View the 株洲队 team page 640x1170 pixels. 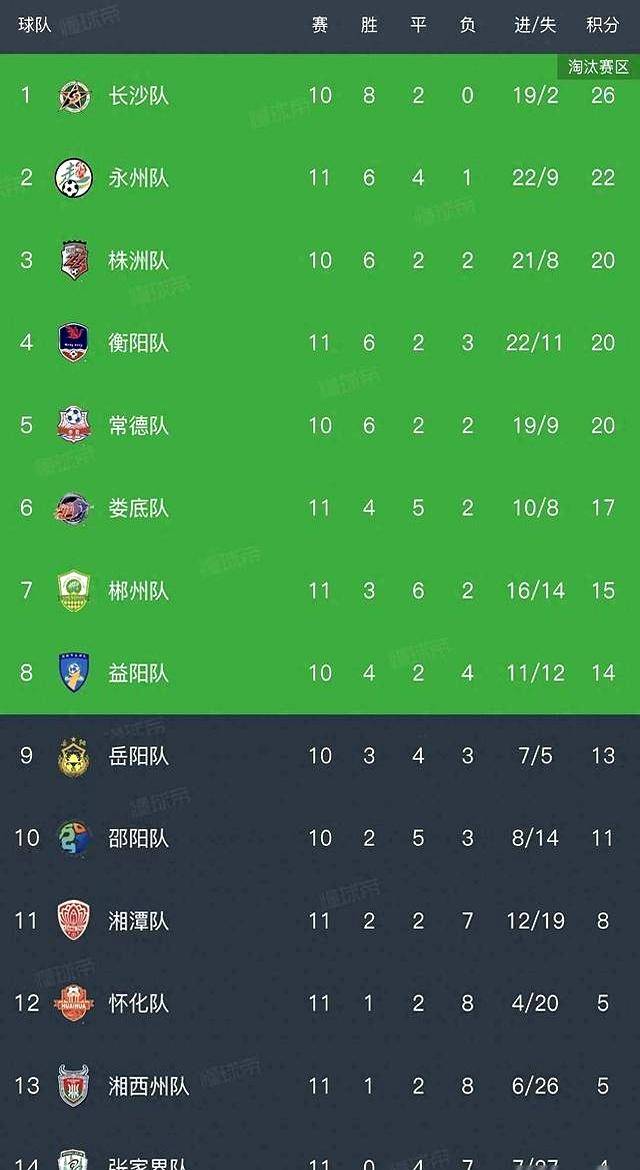pos(138,261)
